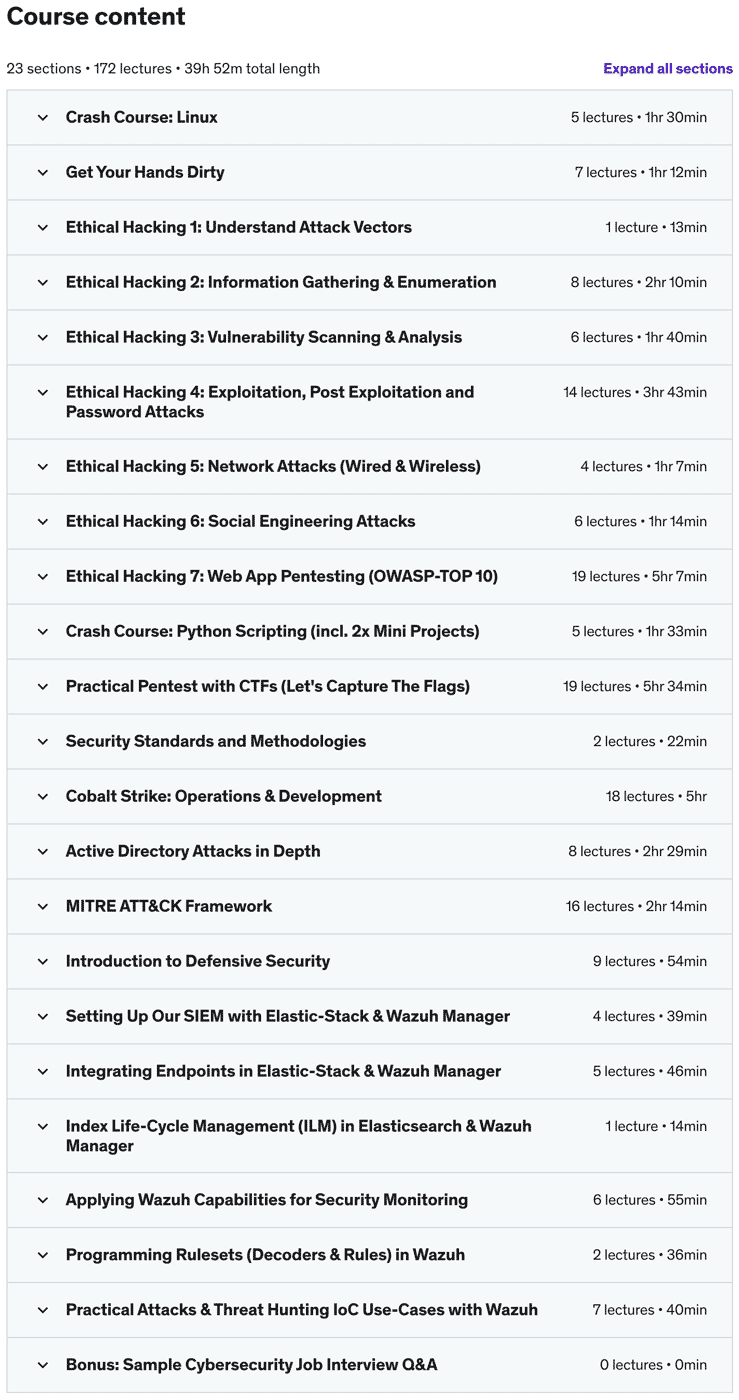
Task: Expand Ethical Hacking 4: Exploitation and Password Attacks
Action: coord(269,402)
